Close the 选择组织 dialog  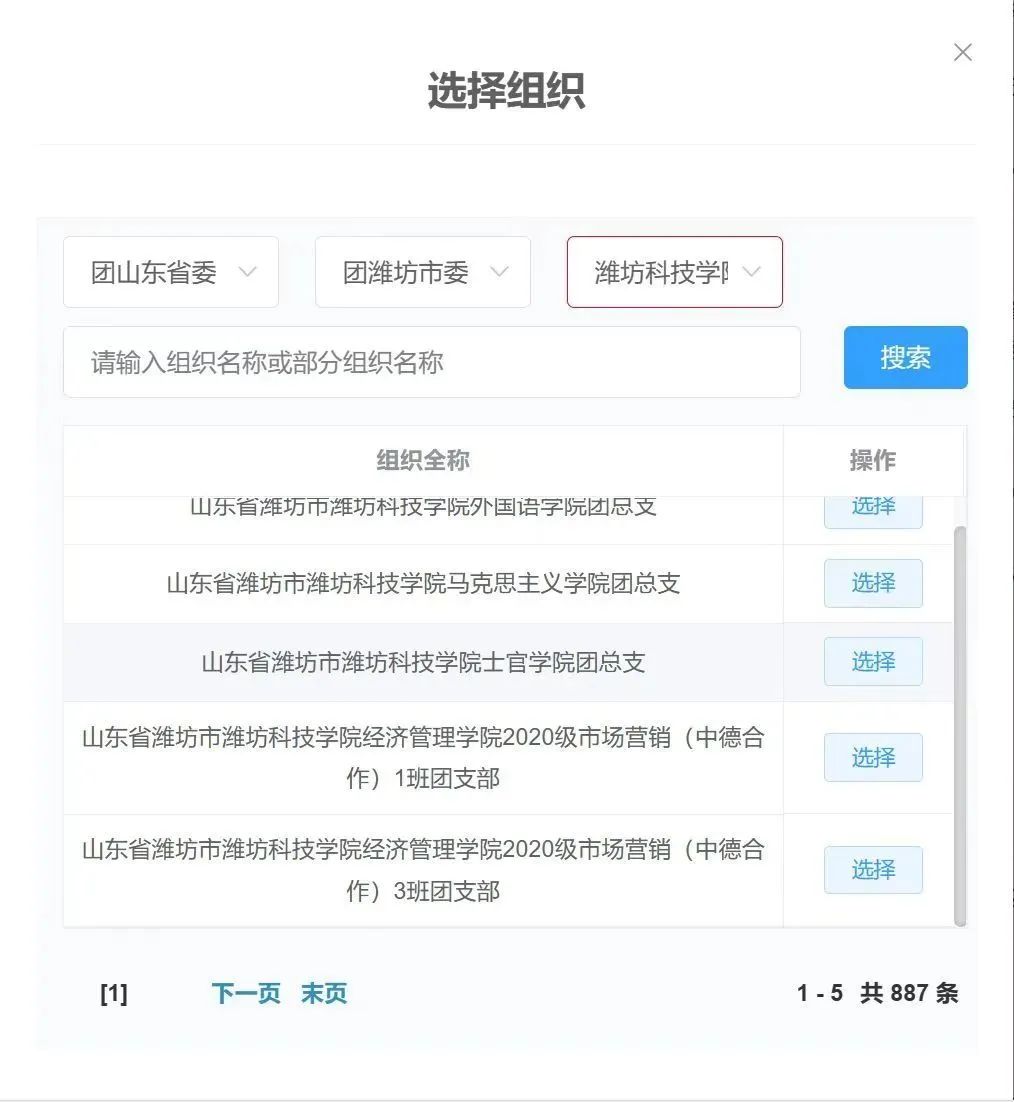tap(962, 53)
